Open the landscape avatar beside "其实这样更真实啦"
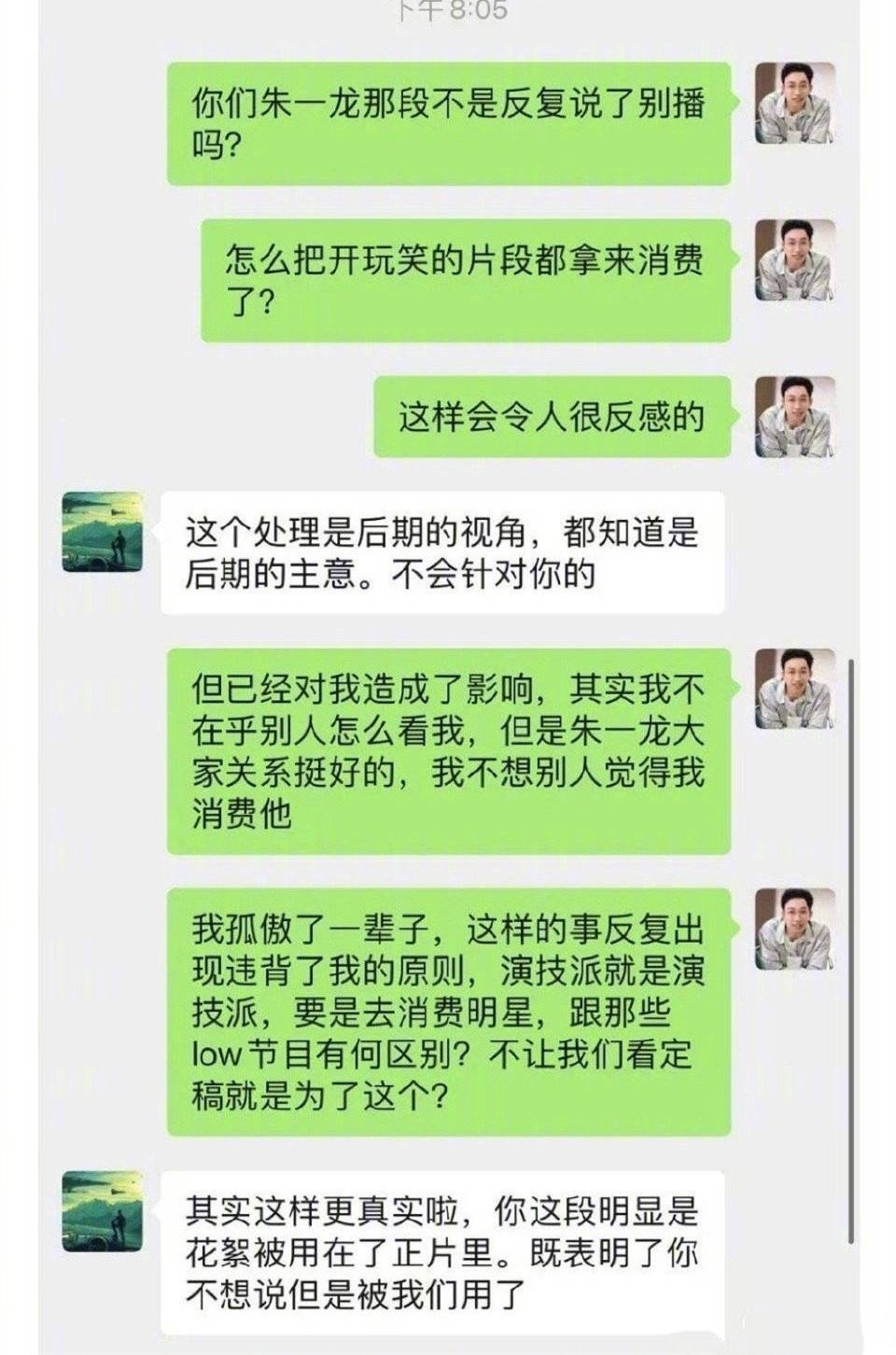896x1355 pixels. click(x=103, y=1211)
